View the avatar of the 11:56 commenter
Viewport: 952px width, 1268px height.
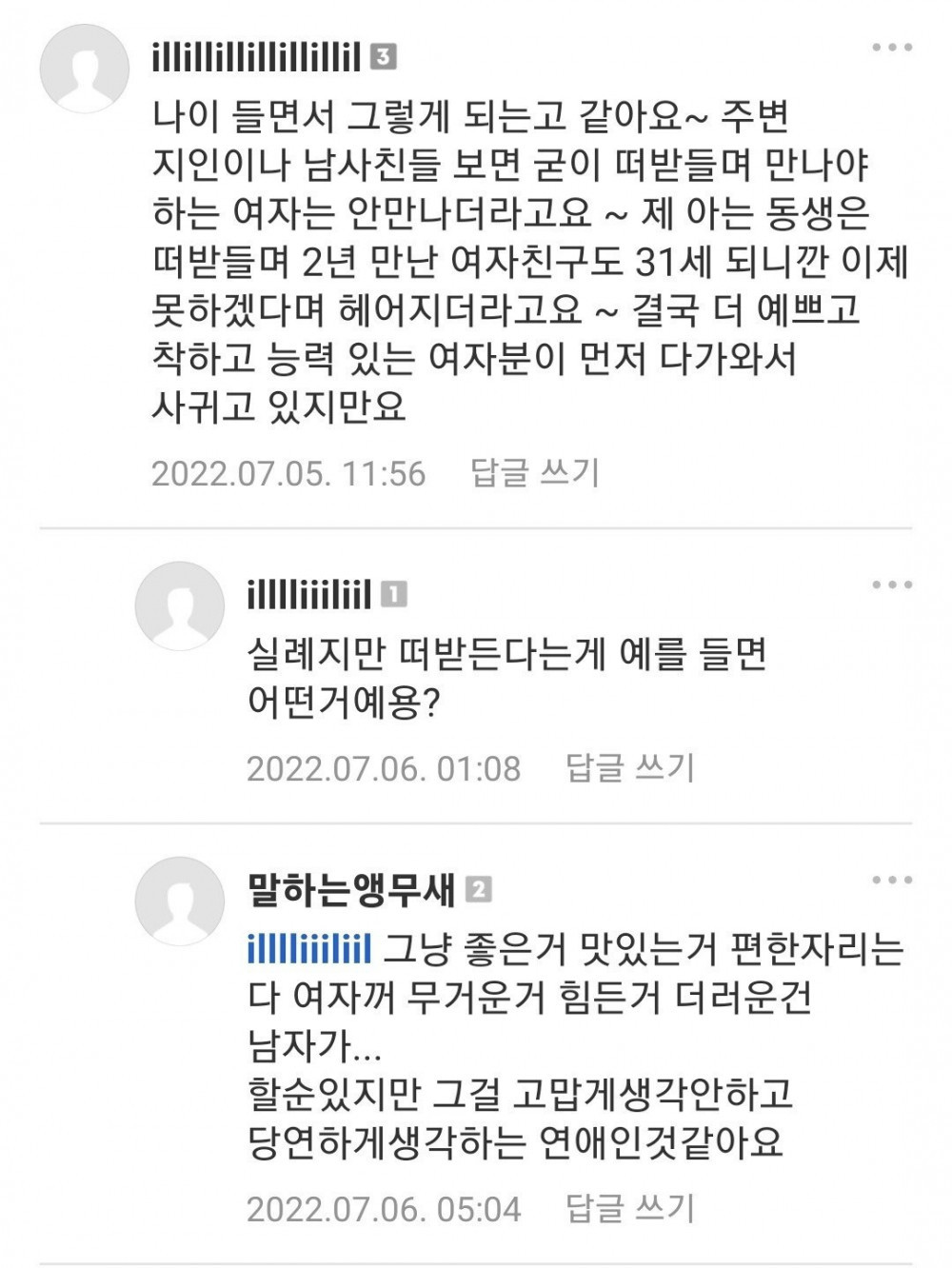pyautogui.click(x=85, y=69)
